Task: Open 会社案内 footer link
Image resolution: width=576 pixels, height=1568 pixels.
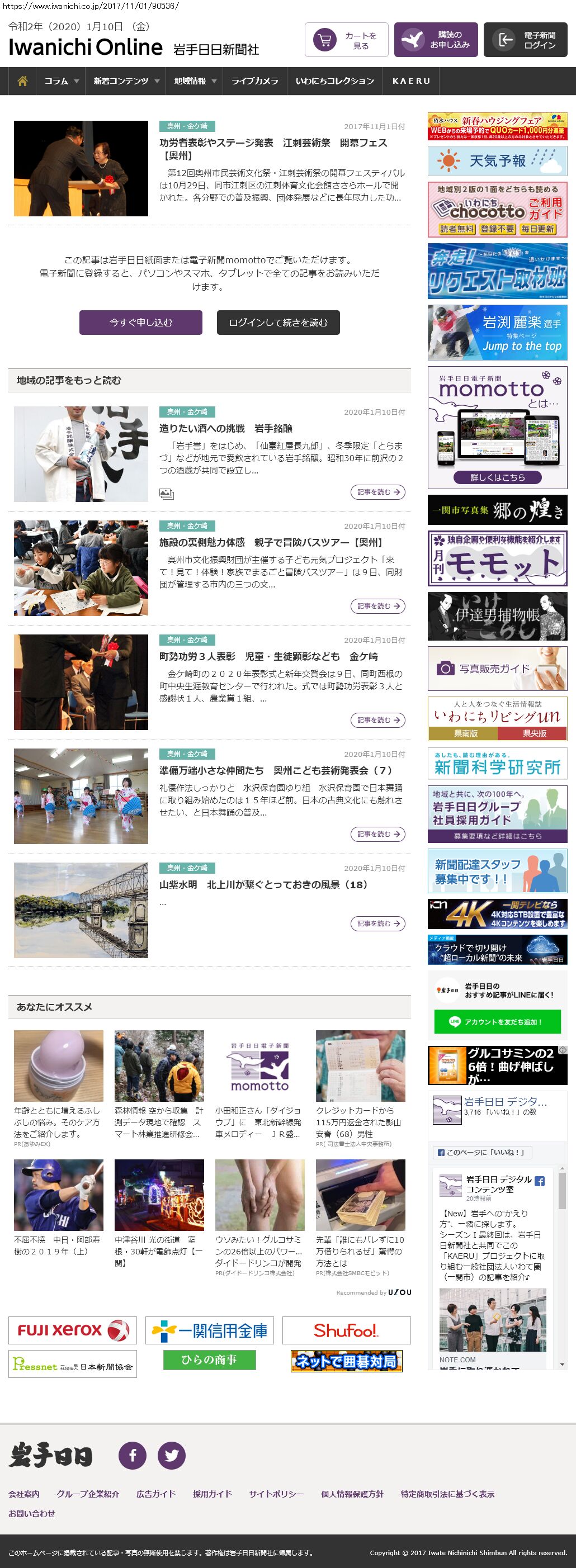Action: 25,1494
